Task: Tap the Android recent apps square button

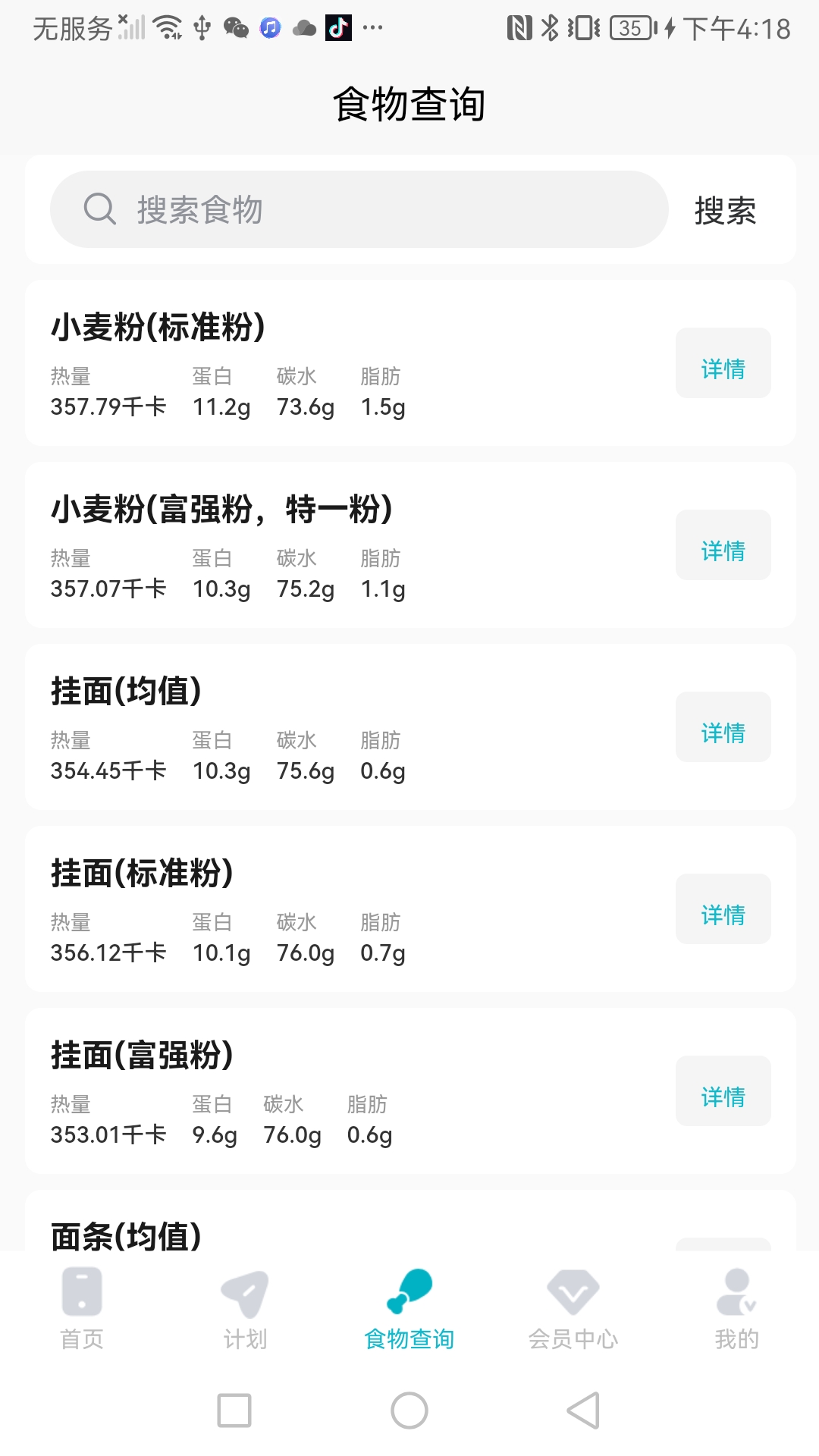Action: [x=234, y=1411]
